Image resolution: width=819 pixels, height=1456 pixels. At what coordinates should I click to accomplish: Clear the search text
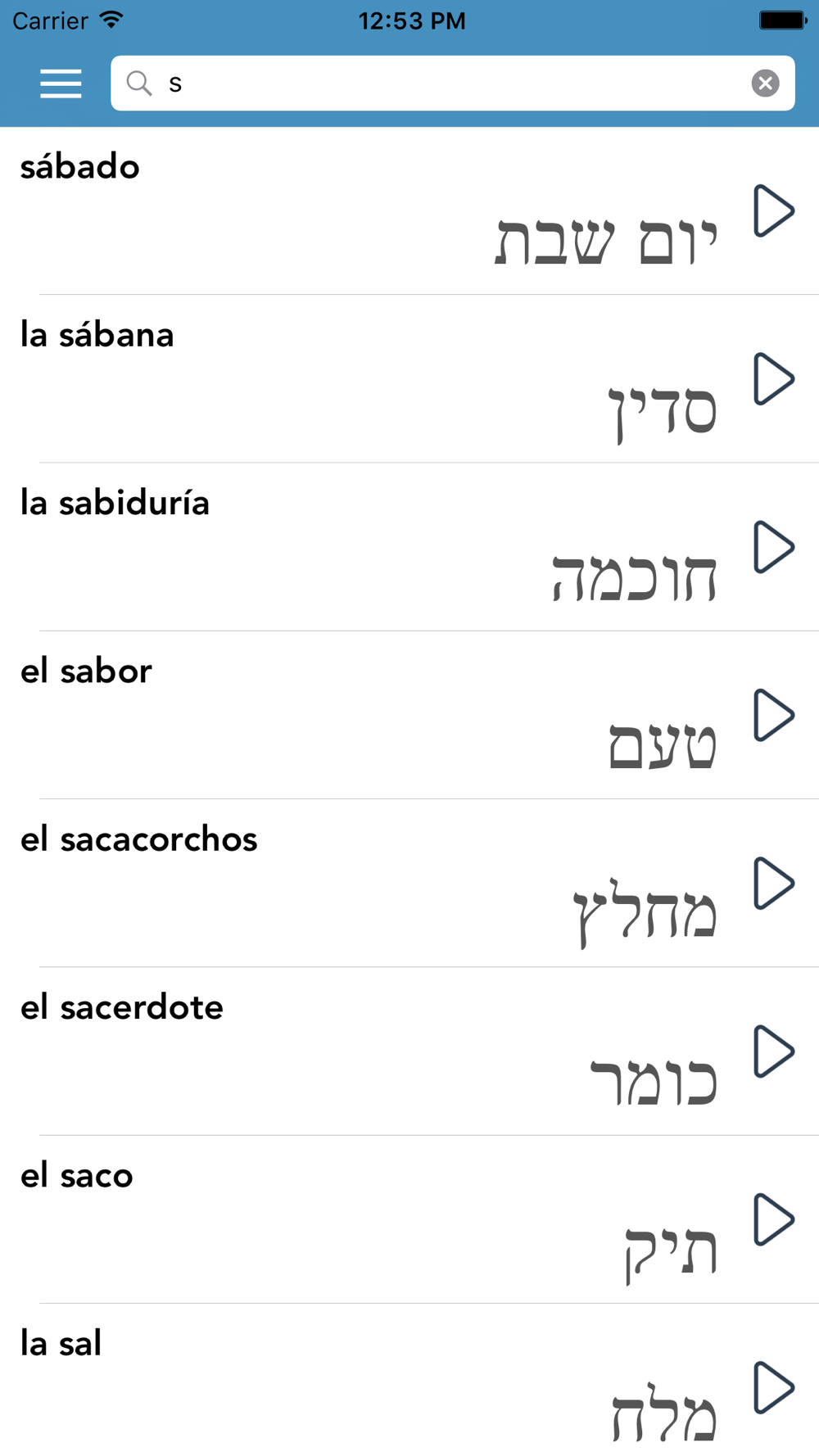(x=765, y=84)
